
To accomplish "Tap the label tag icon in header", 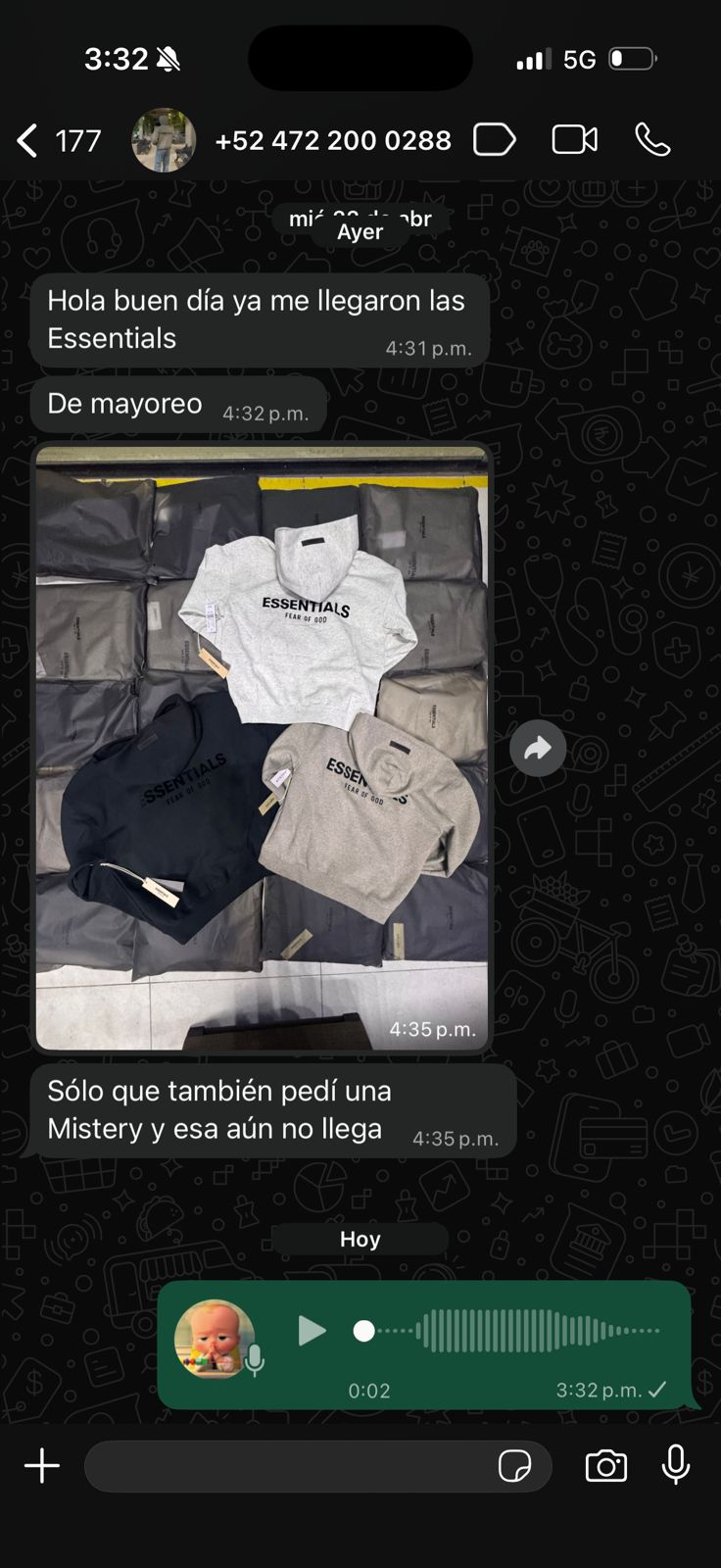I will pyautogui.click(x=495, y=140).
